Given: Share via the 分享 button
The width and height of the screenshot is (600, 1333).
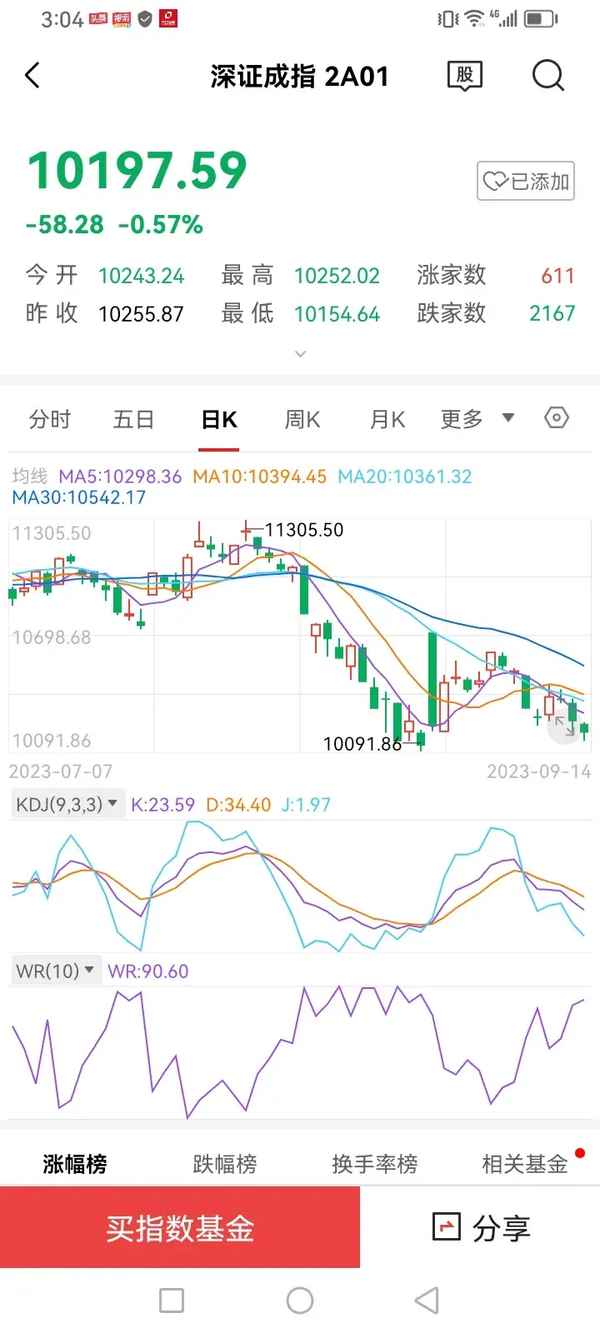Looking at the screenshot, I should [480, 1228].
